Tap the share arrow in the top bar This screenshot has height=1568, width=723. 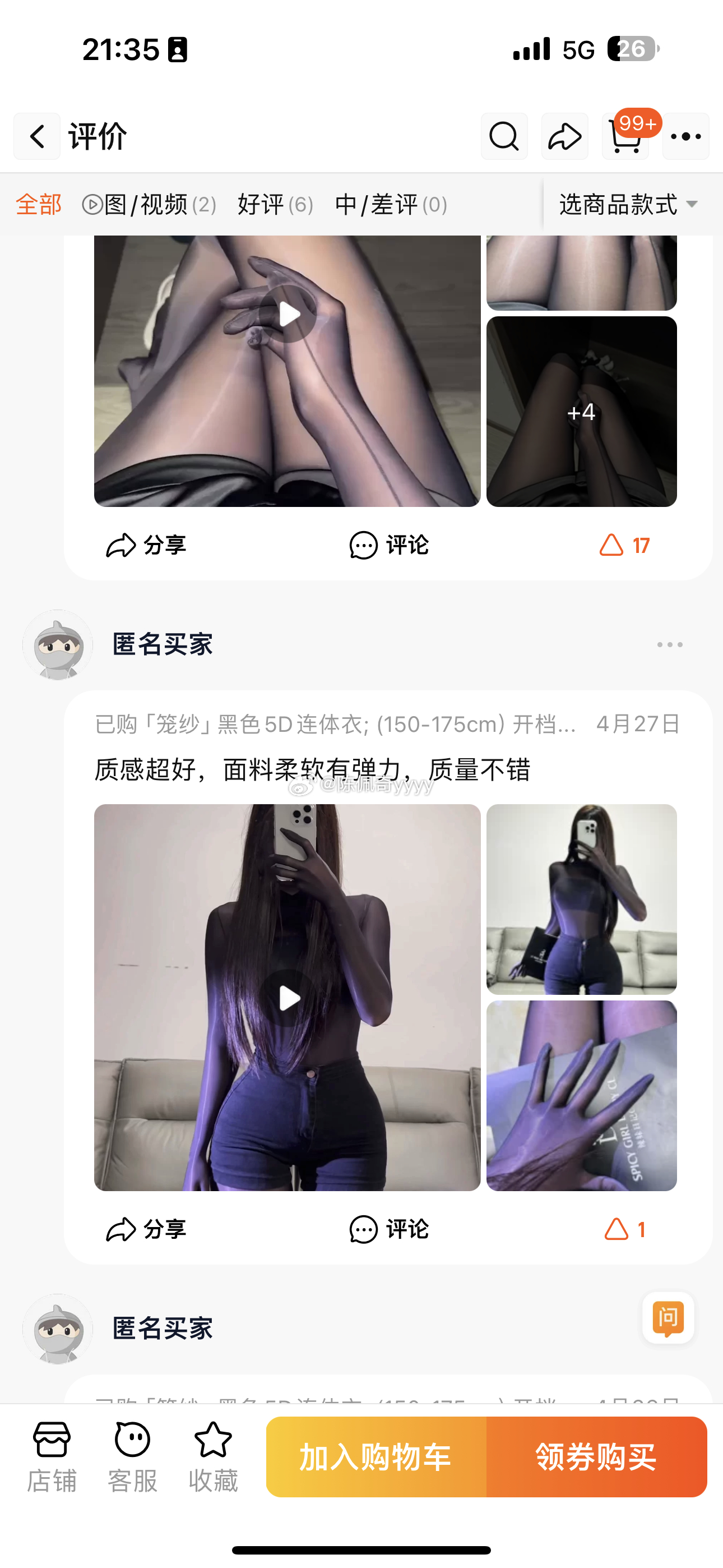pos(564,136)
